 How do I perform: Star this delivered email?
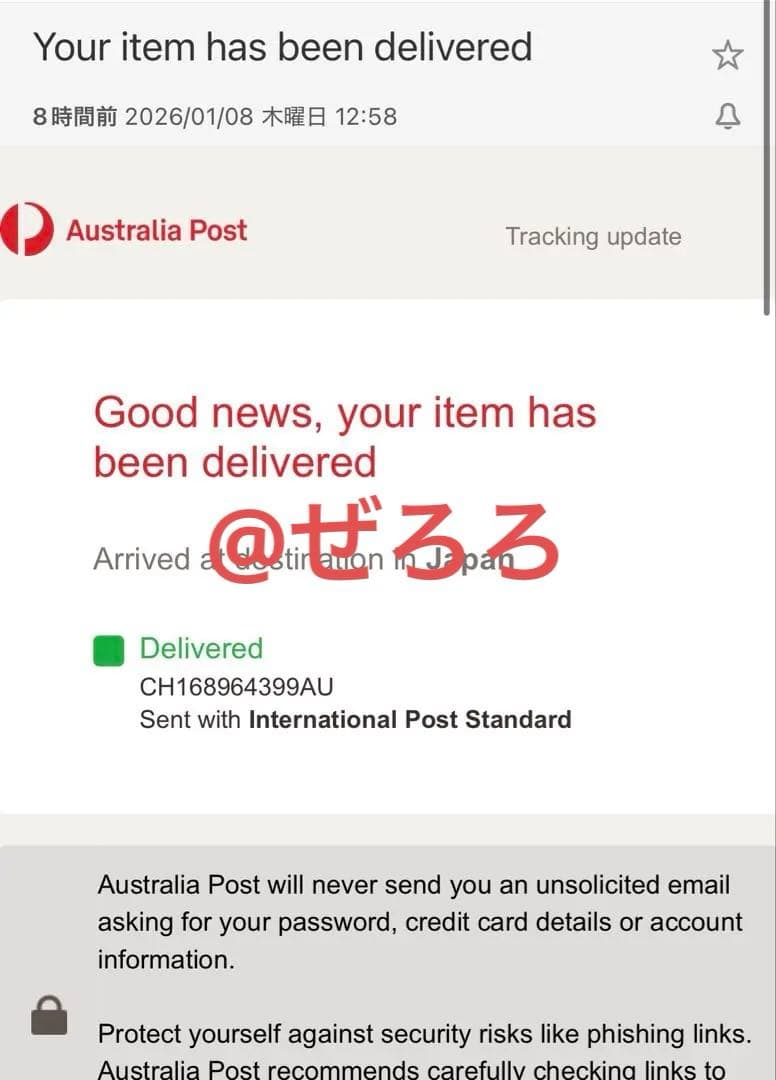[x=727, y=55]
